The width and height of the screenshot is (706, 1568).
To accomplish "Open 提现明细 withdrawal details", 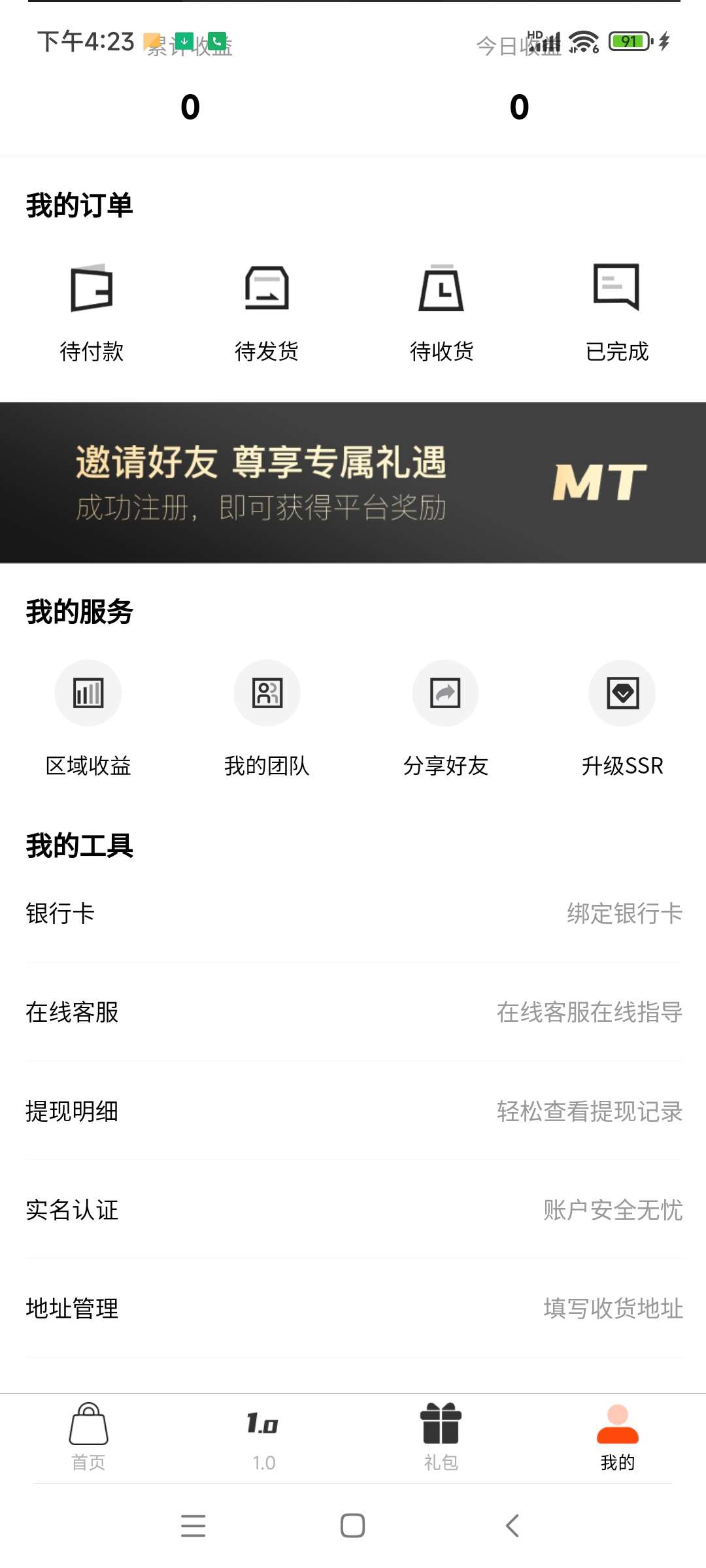I will (353, 1111).
